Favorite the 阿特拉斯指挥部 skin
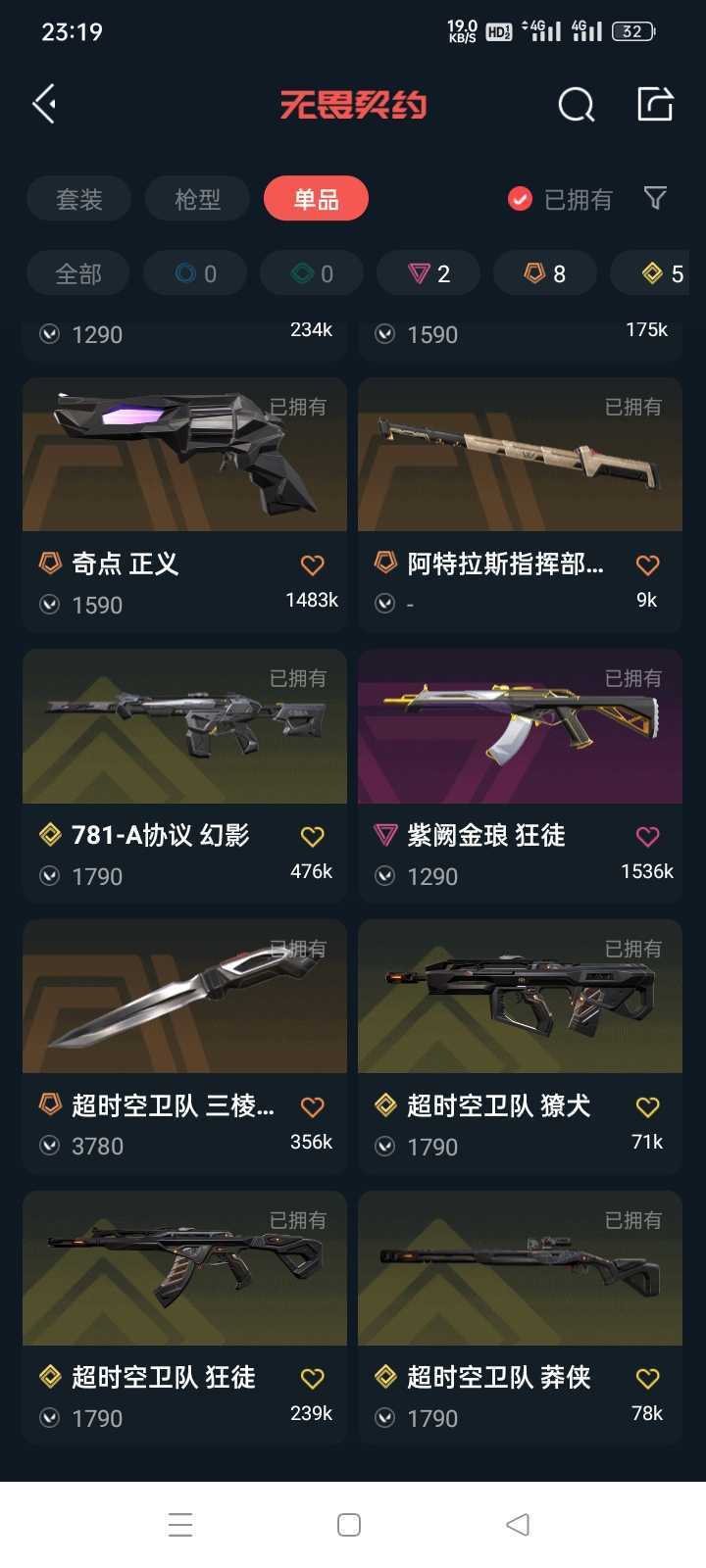The image size is (706, 1568). (647, 564)
